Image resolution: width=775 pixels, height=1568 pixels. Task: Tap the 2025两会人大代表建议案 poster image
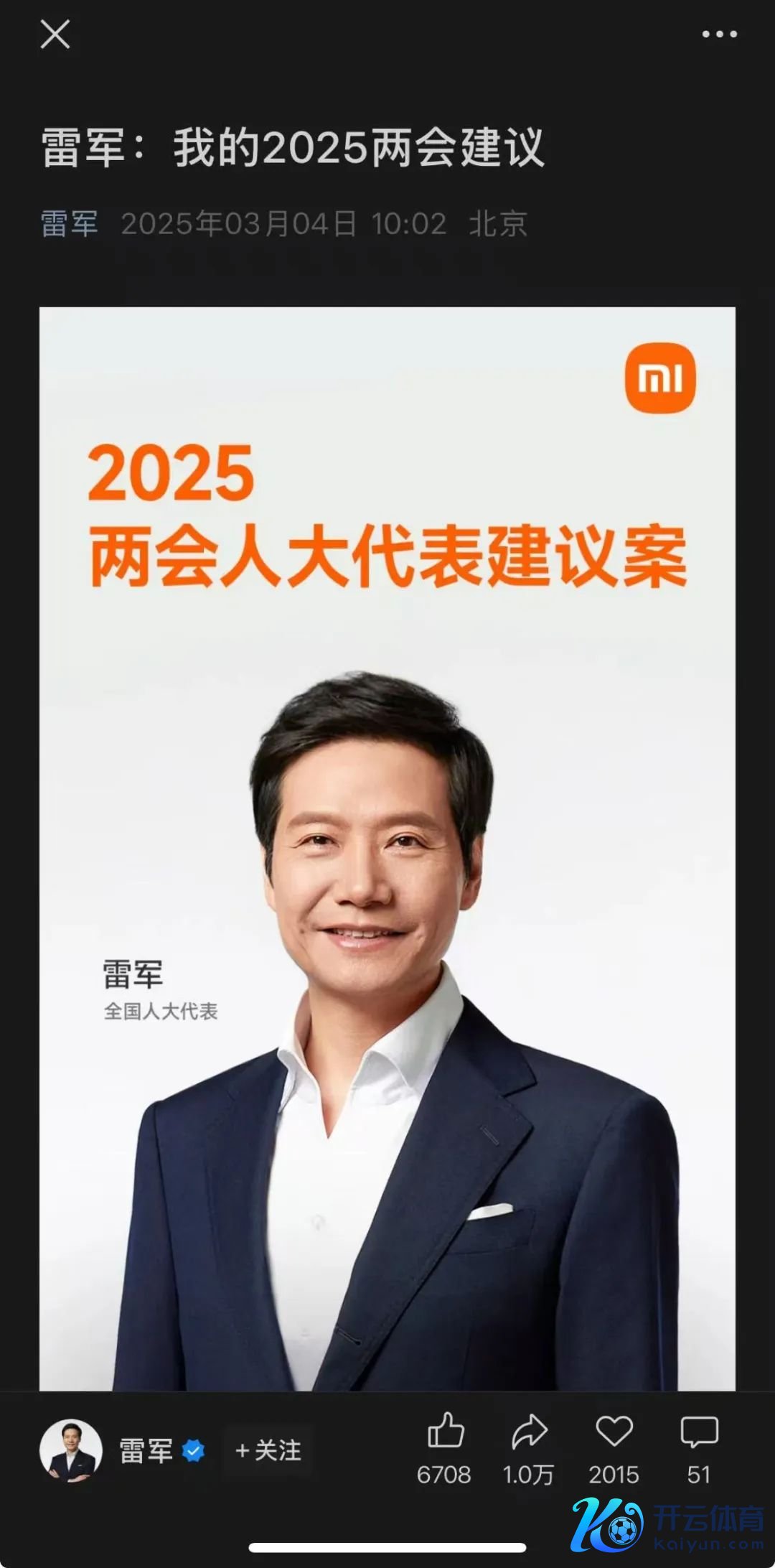(x=387, y=847)
